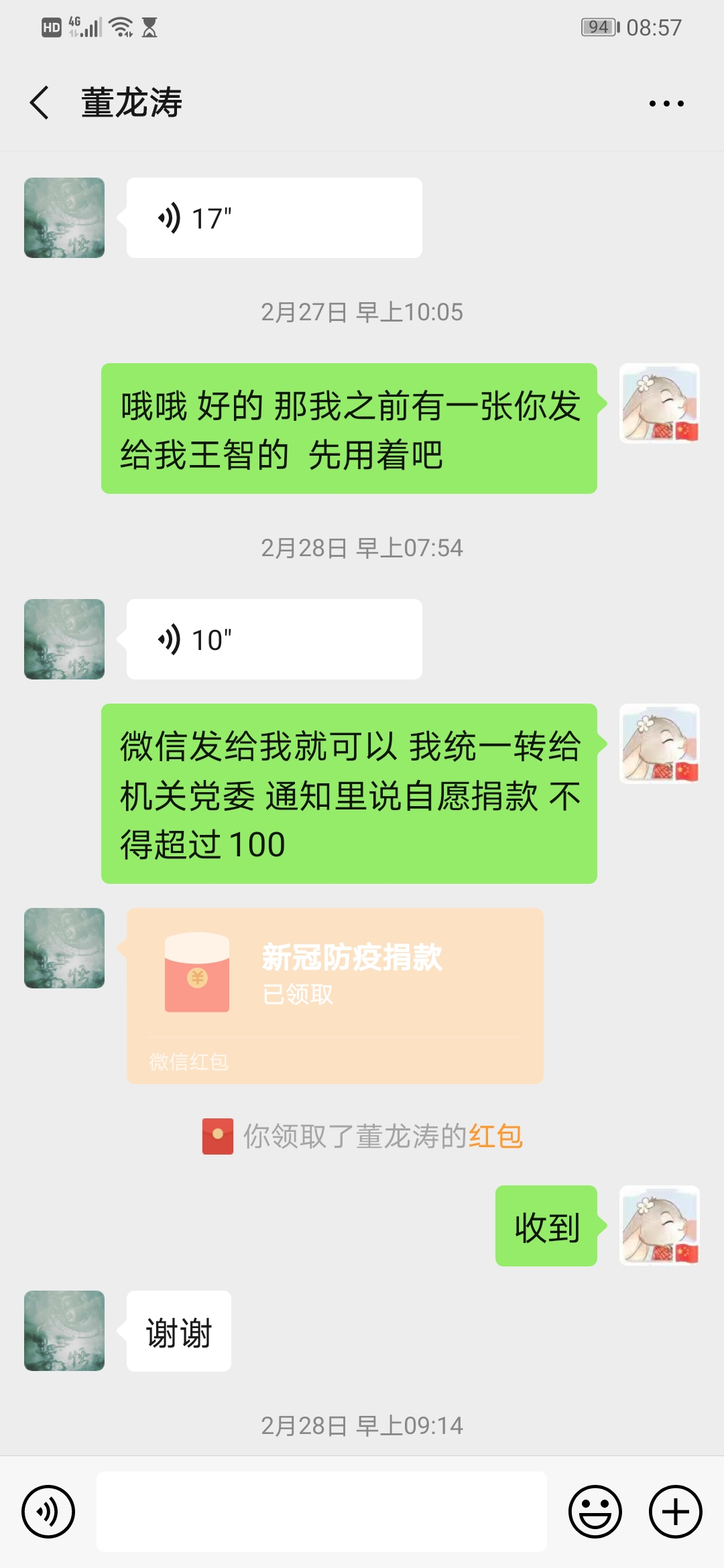This screenshot has width=724, height=1568.
Task: Open my own avatar beside 收到
Action: pyautogui.click(x=660, y=1226)
